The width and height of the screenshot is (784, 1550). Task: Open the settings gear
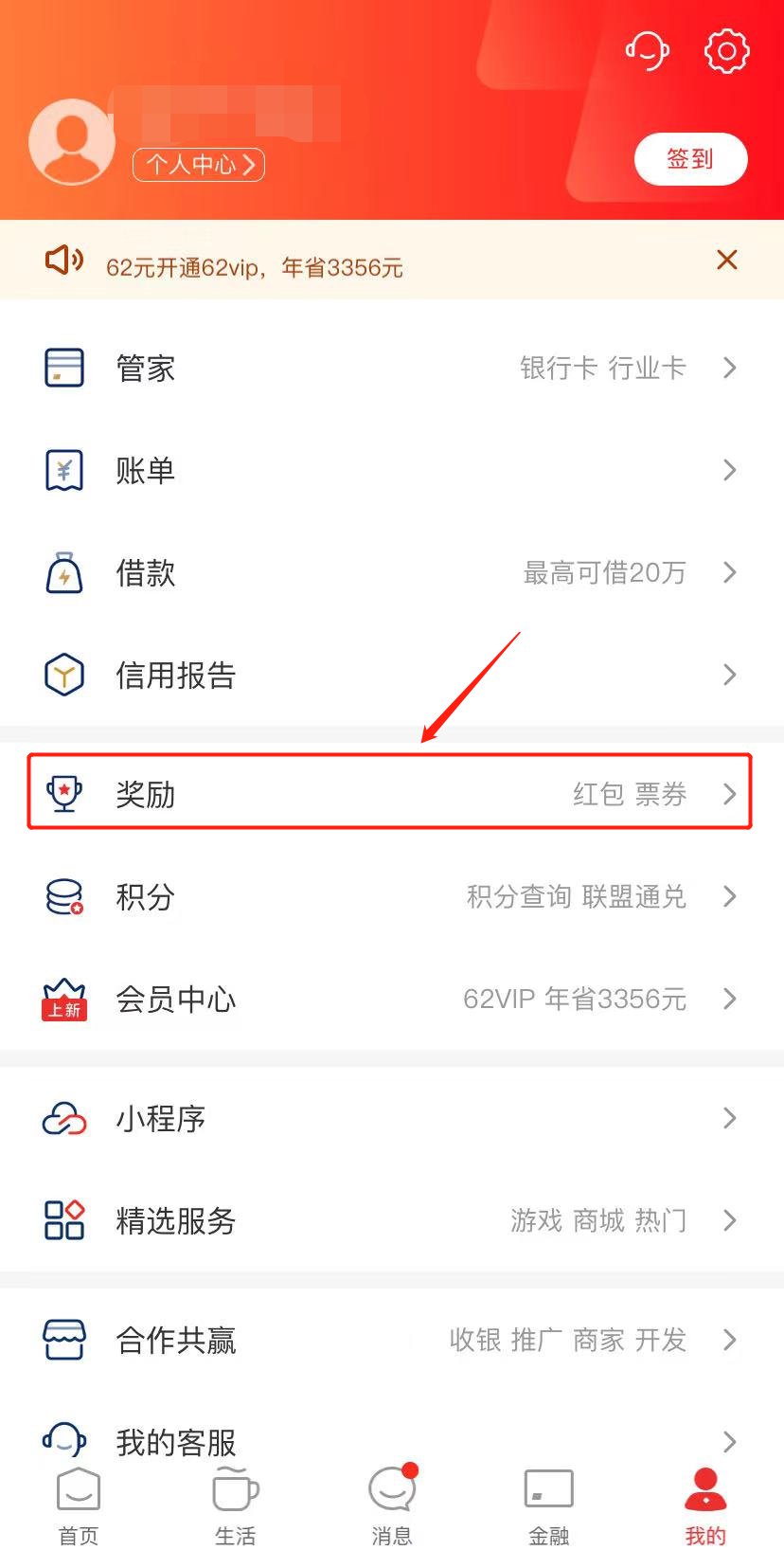click(x=726, y=51)
